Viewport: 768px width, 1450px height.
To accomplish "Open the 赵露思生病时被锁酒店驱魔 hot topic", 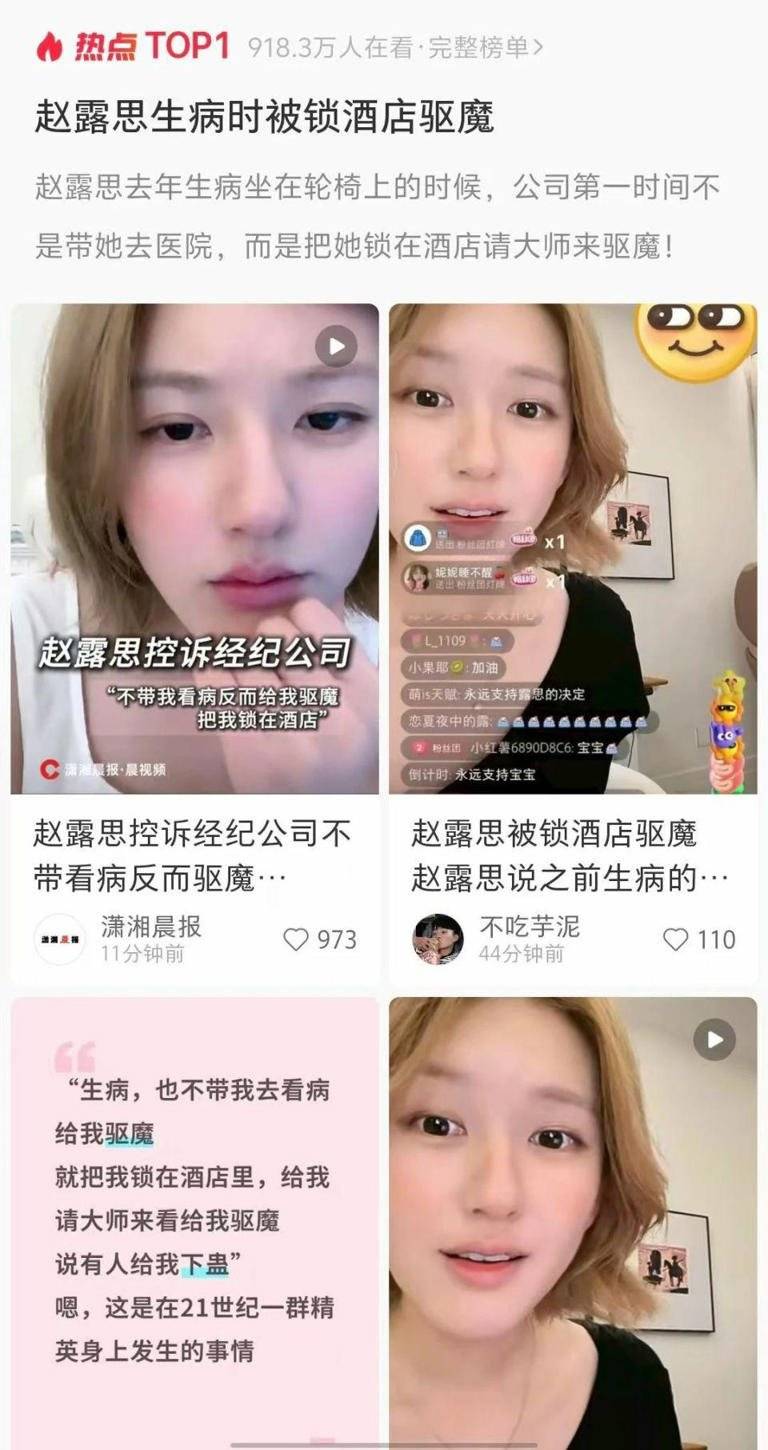I will [265, 118].
